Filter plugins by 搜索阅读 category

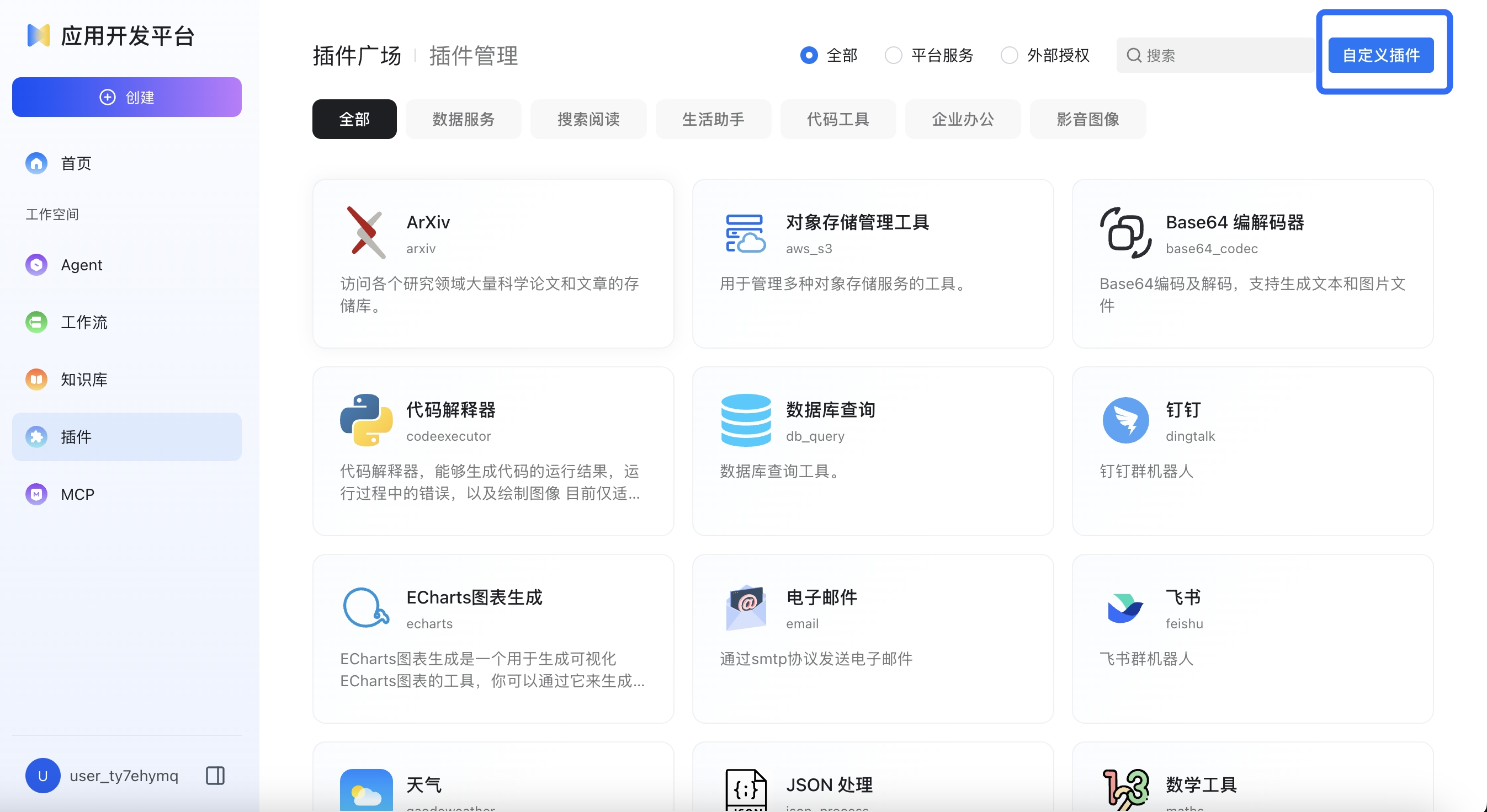588,119
